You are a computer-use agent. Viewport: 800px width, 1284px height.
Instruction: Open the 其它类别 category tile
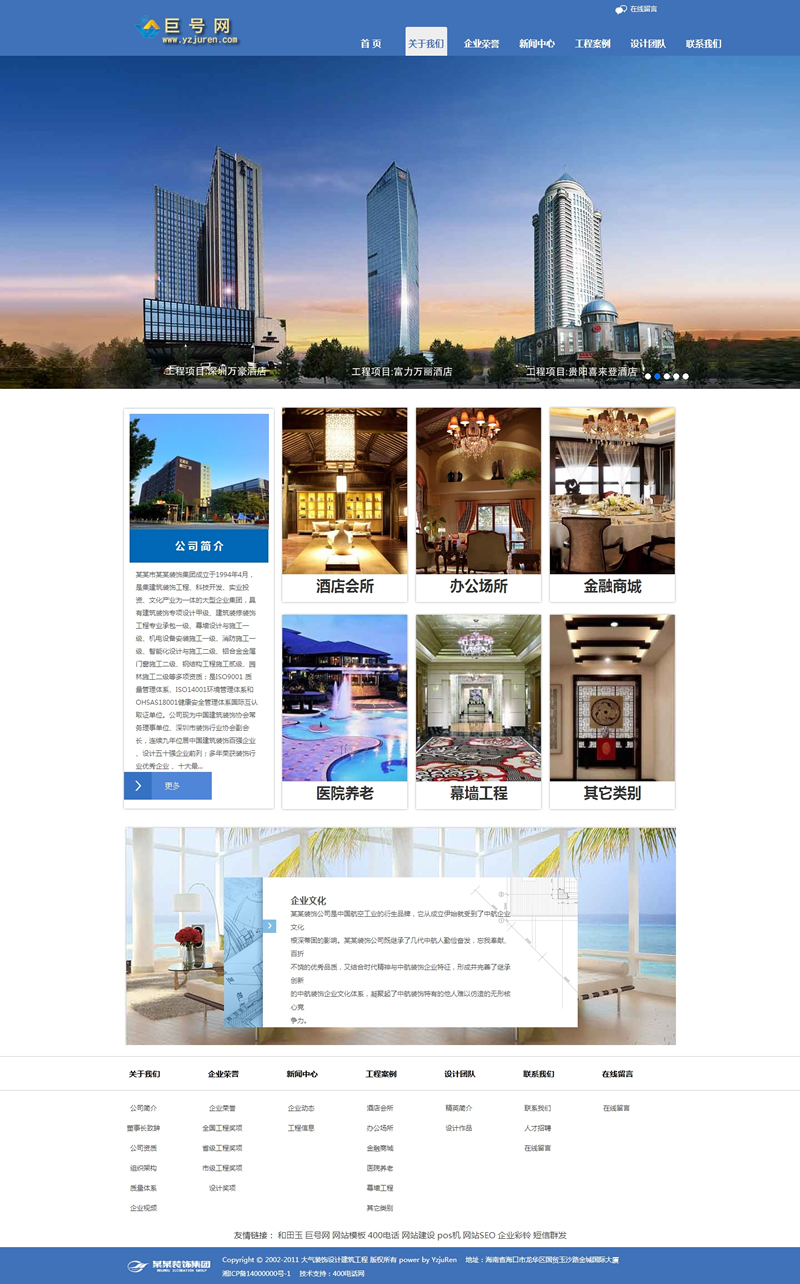612,711
